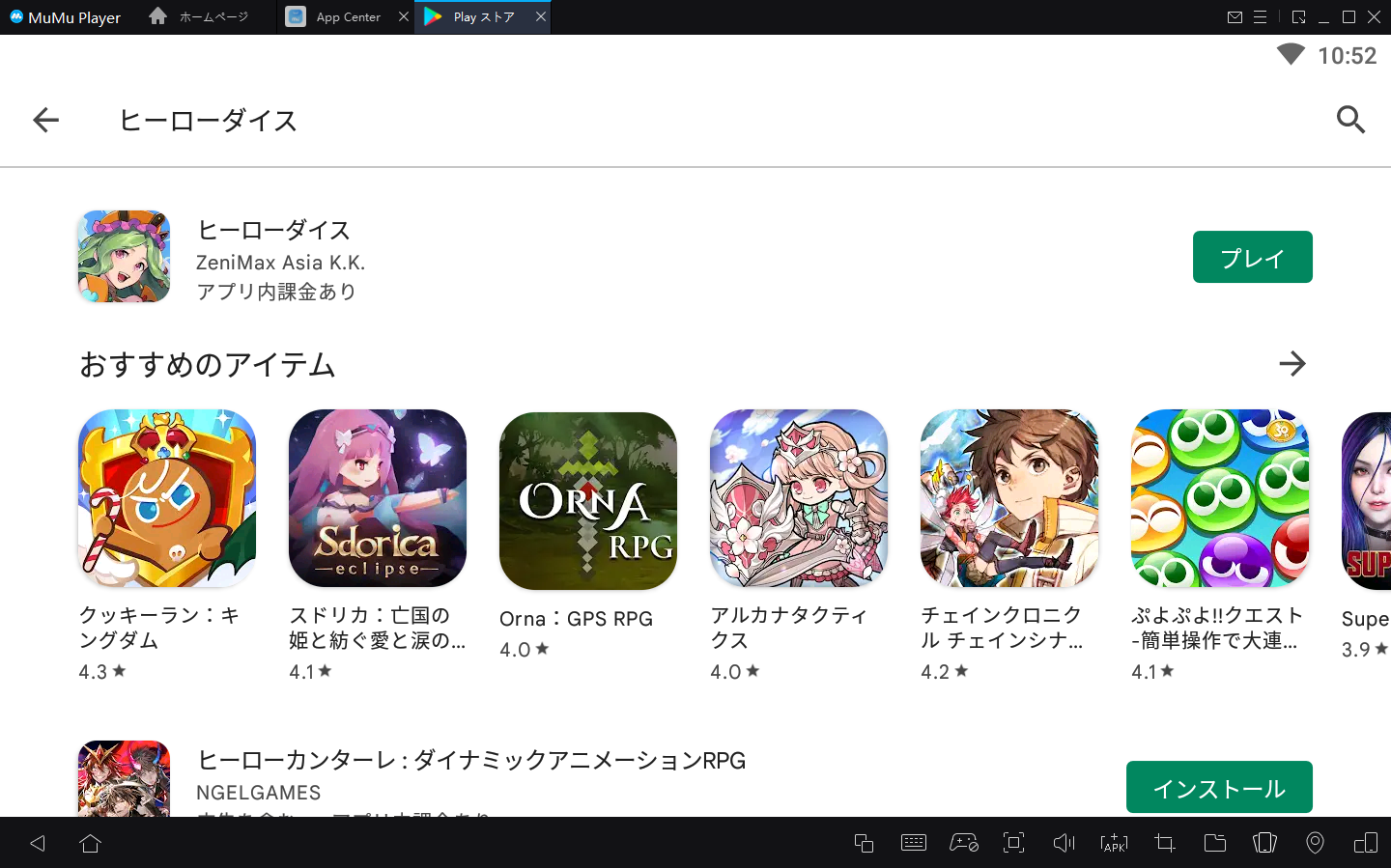
Task: Open the keyboard toolbar icon
Action: click(x=913, y=843)
